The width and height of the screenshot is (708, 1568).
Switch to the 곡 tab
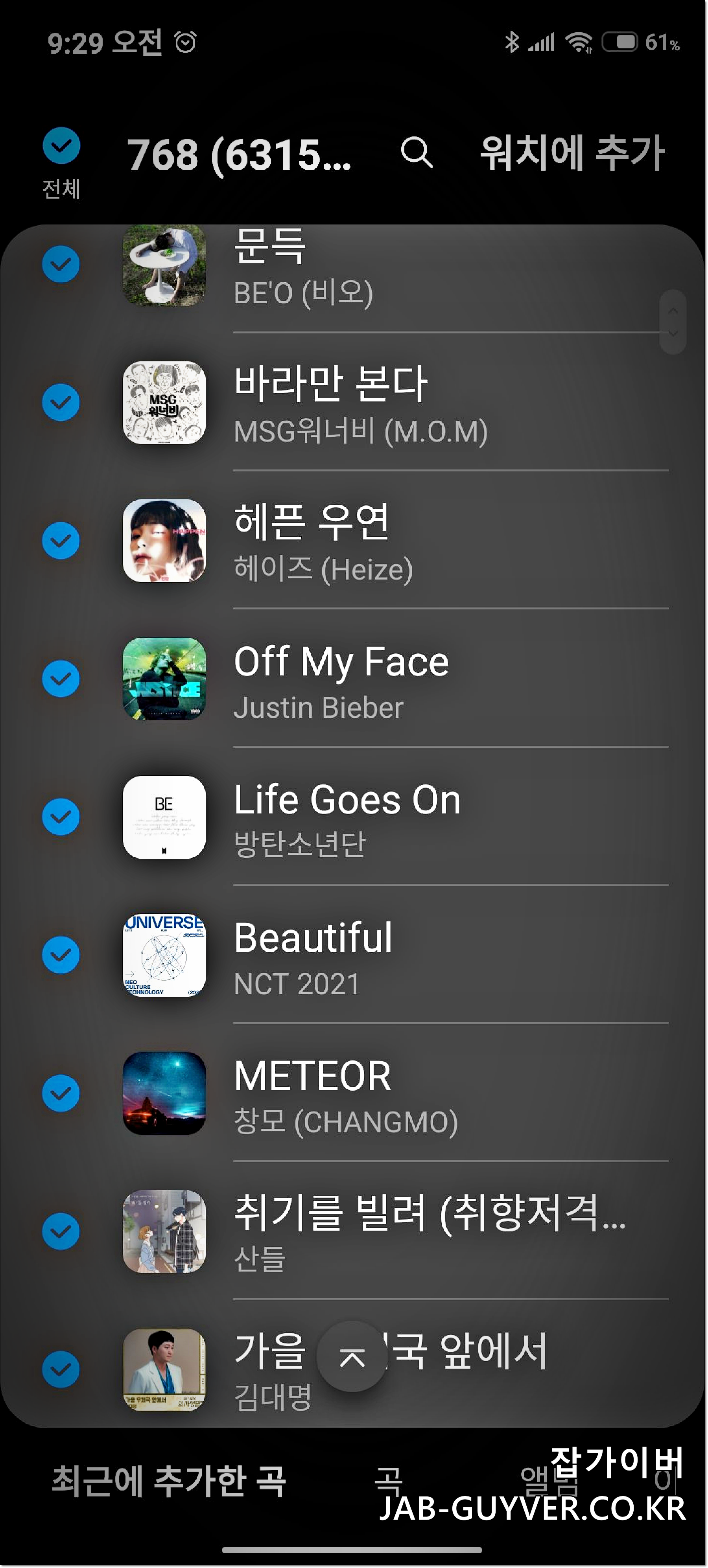(388, 1480)
